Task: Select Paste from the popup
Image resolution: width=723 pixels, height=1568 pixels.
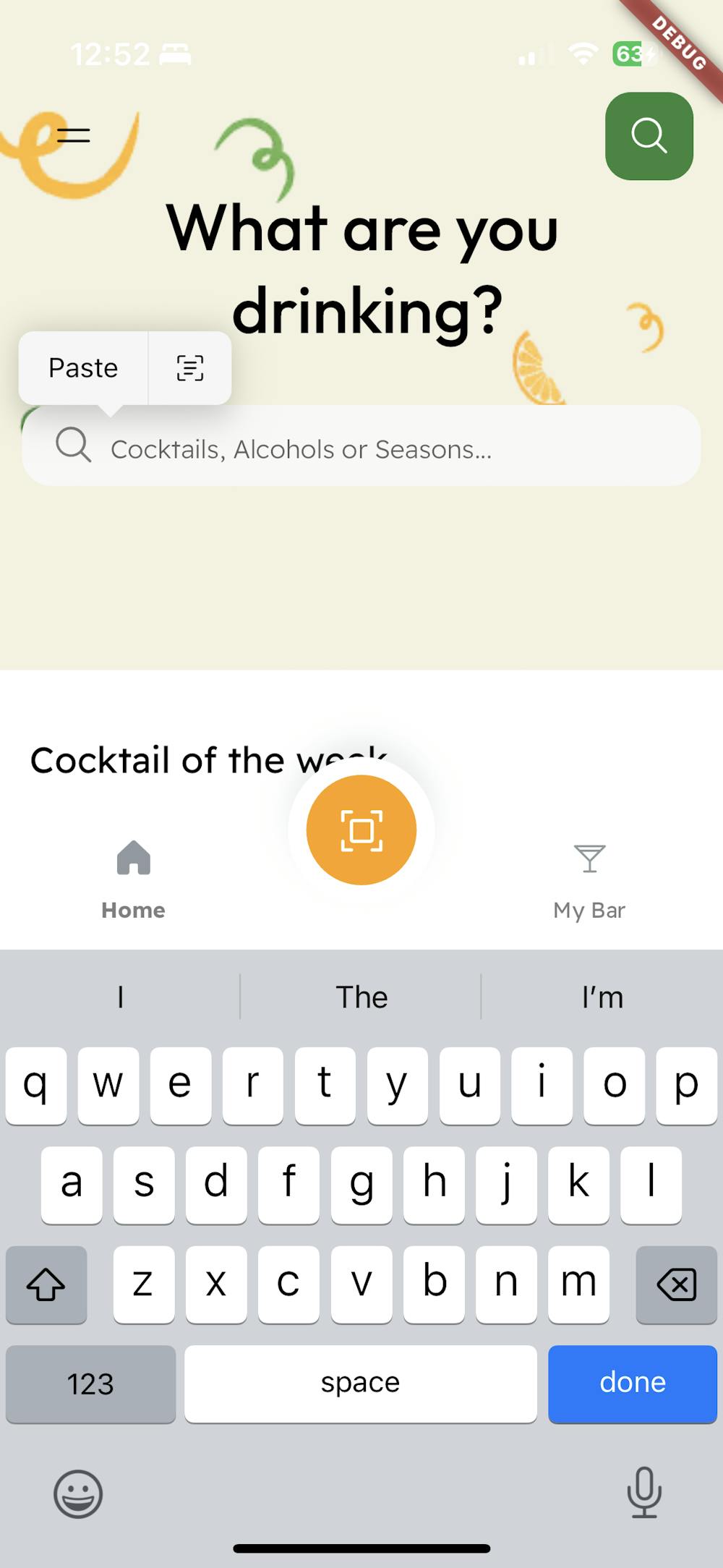Action: coord(83,368)
